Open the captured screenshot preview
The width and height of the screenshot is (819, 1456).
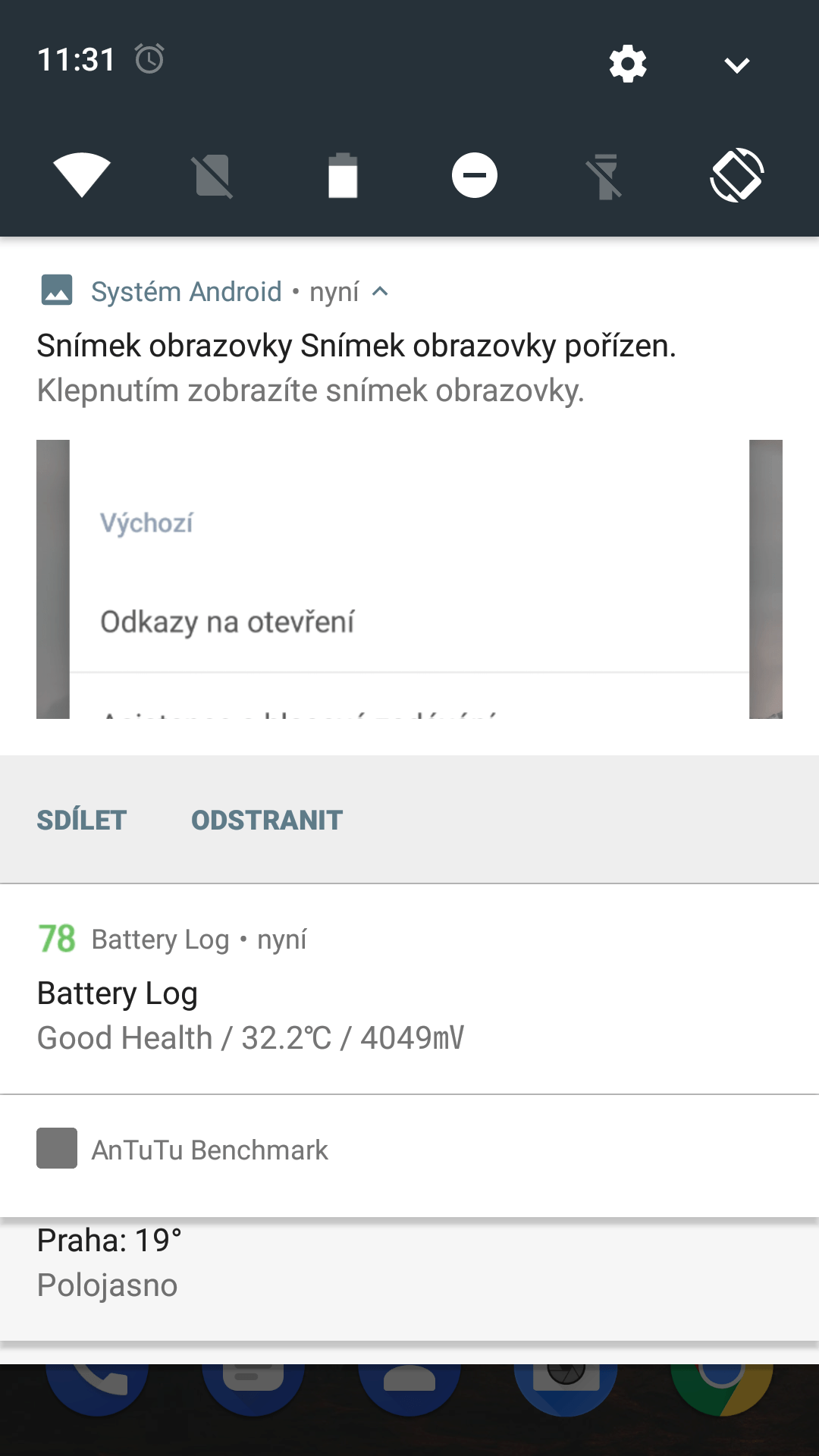pyautogui.click(x=409, y=579)
